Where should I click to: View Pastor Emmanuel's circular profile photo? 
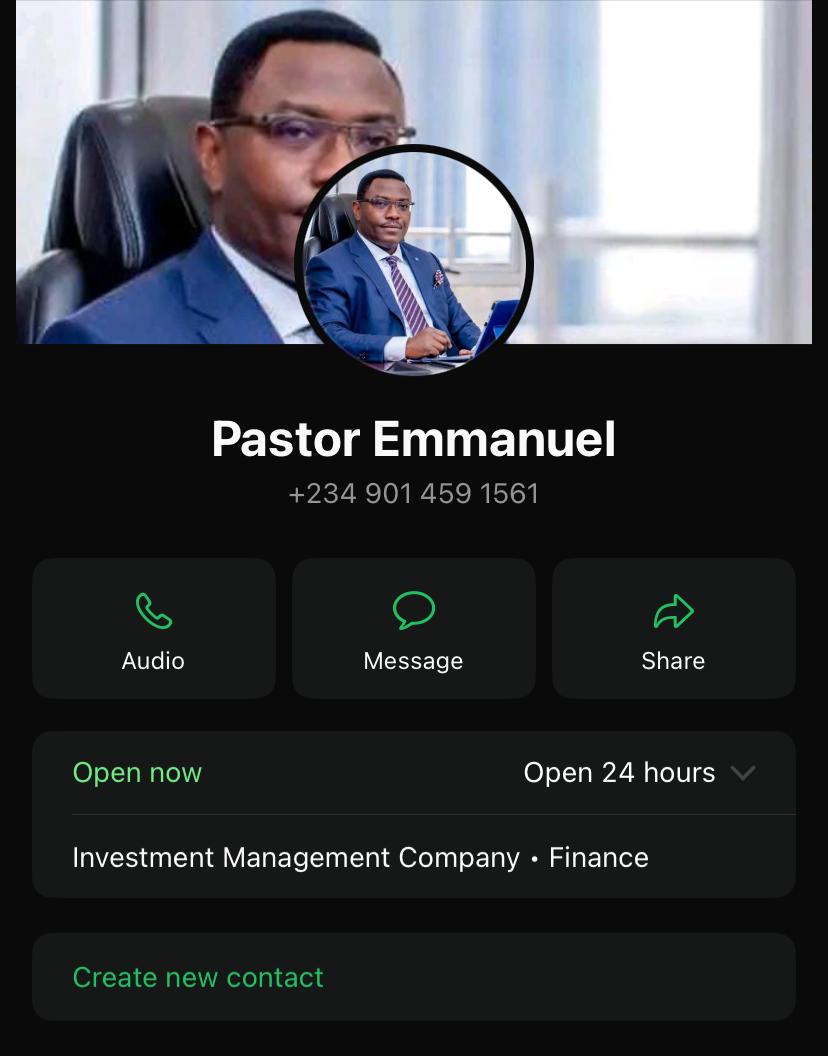coord(414,263)
